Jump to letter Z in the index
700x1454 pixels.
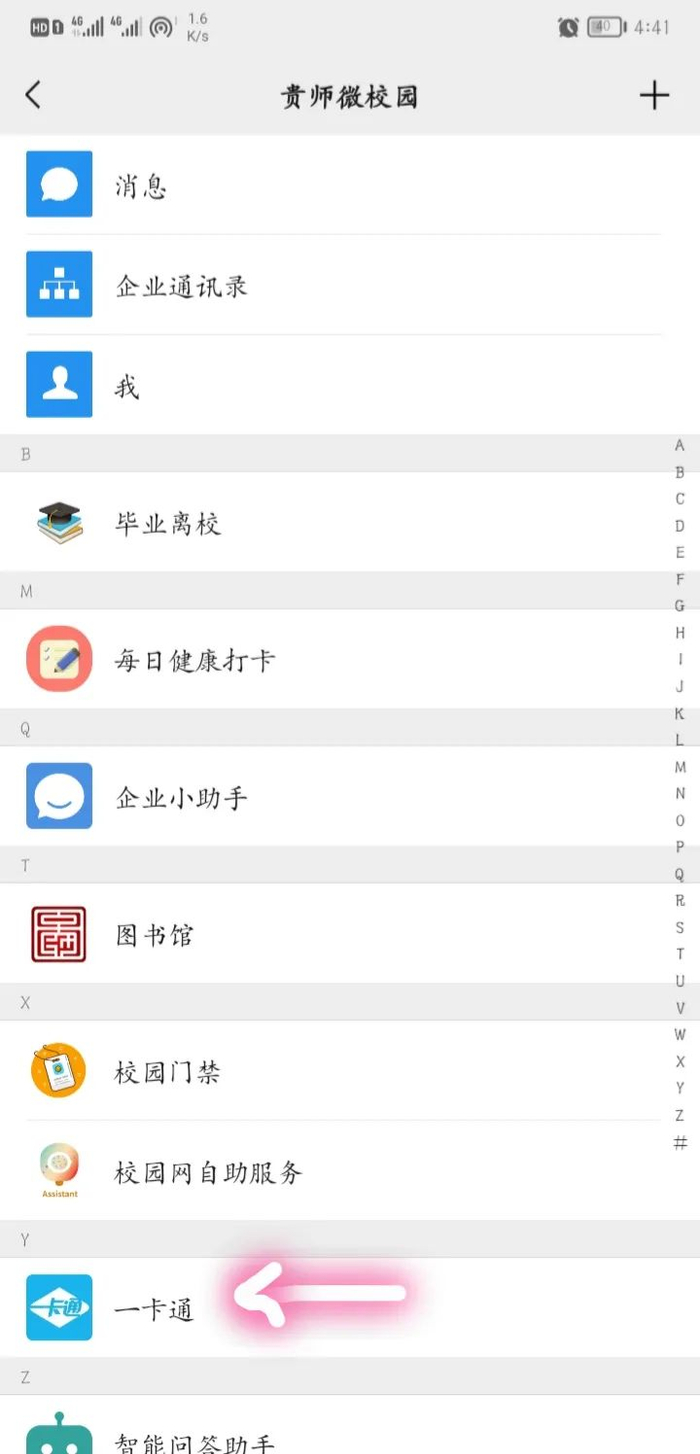(x=680, y=1115)
